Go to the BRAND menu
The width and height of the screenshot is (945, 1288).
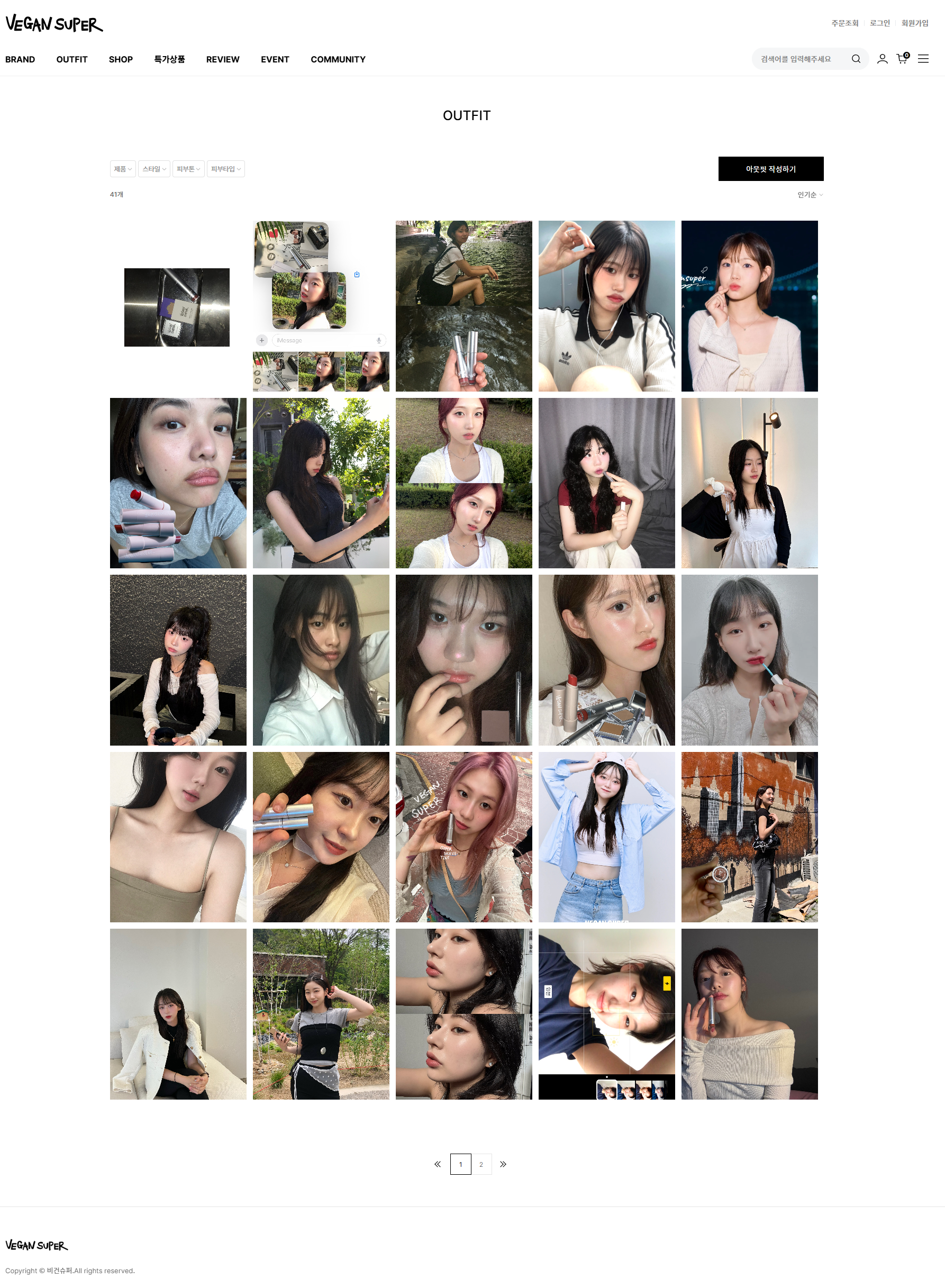tap(20, 59)
